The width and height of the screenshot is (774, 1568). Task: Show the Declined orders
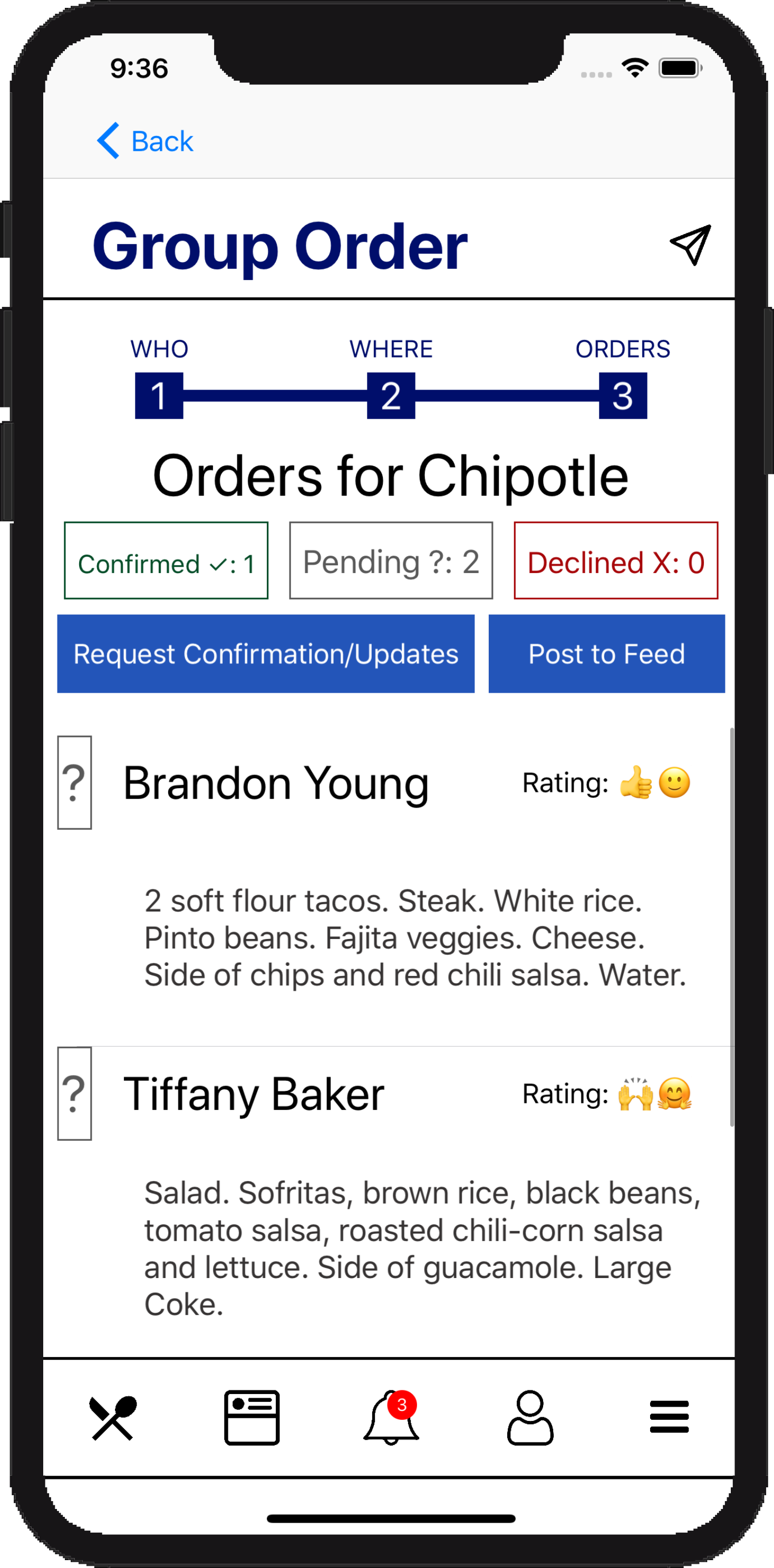coord(616,560)
